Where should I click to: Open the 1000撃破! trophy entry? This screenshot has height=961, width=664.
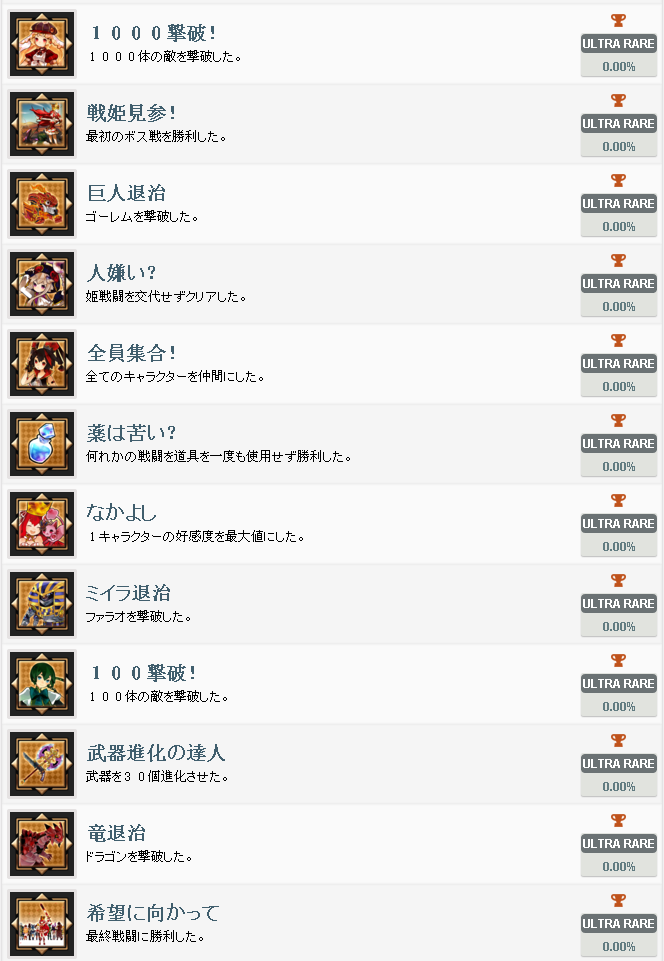(x=152, y=33)
